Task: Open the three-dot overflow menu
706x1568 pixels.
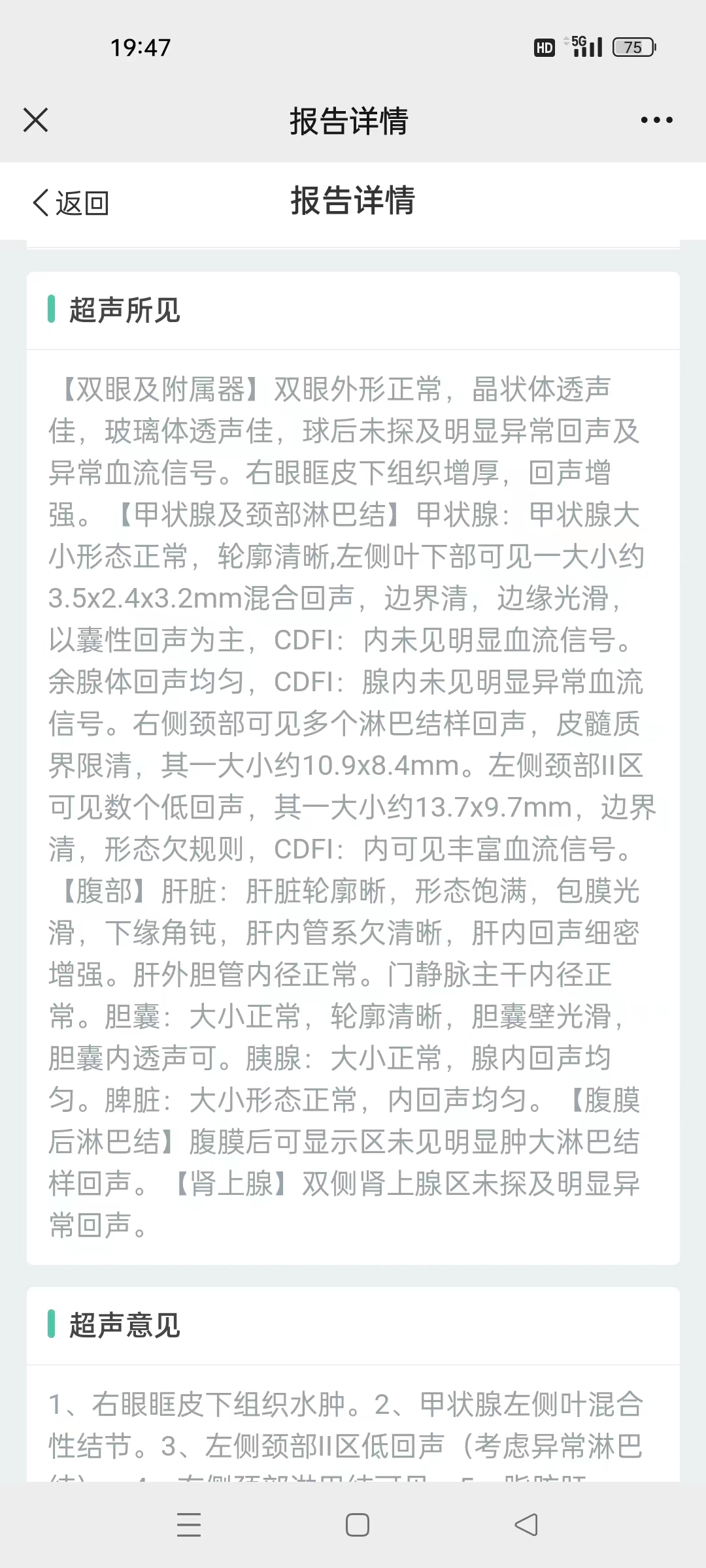Action: click(656, 120)
